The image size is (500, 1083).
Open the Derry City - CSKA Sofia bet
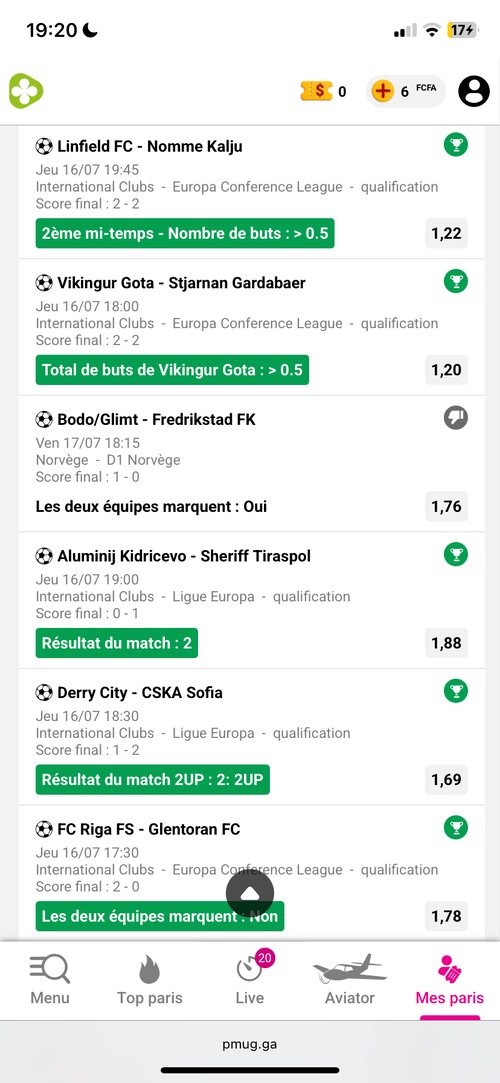tap(250, 737)
